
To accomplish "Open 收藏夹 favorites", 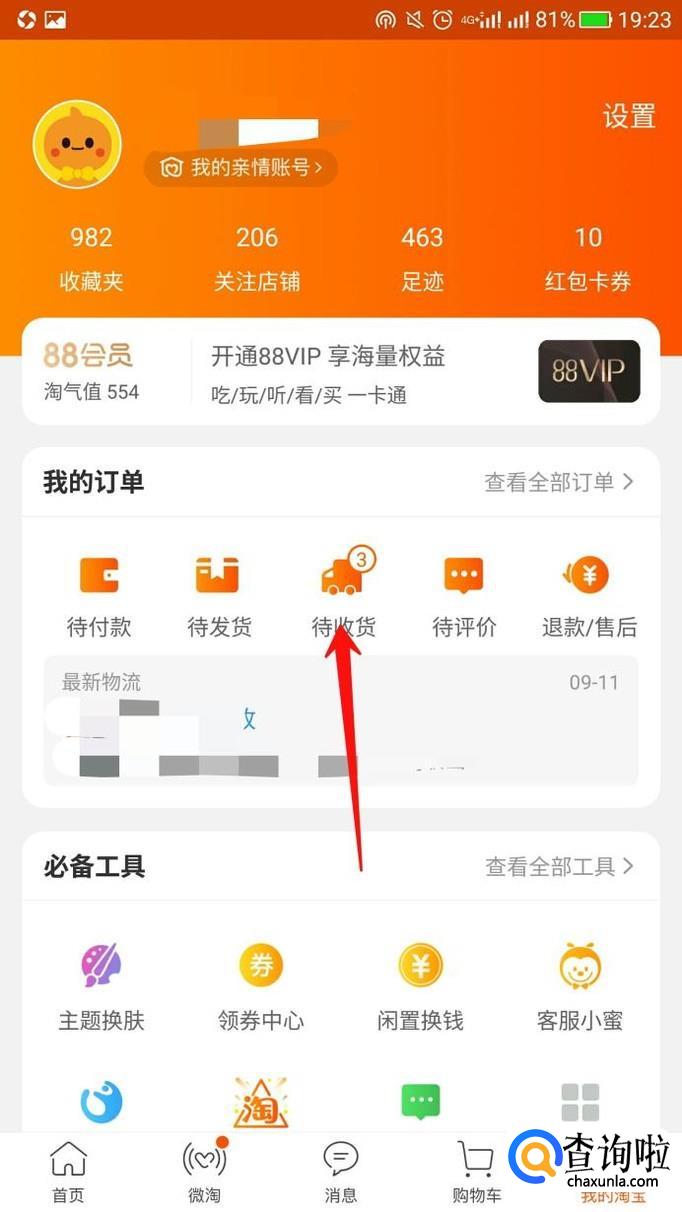I will click(91, 258).
